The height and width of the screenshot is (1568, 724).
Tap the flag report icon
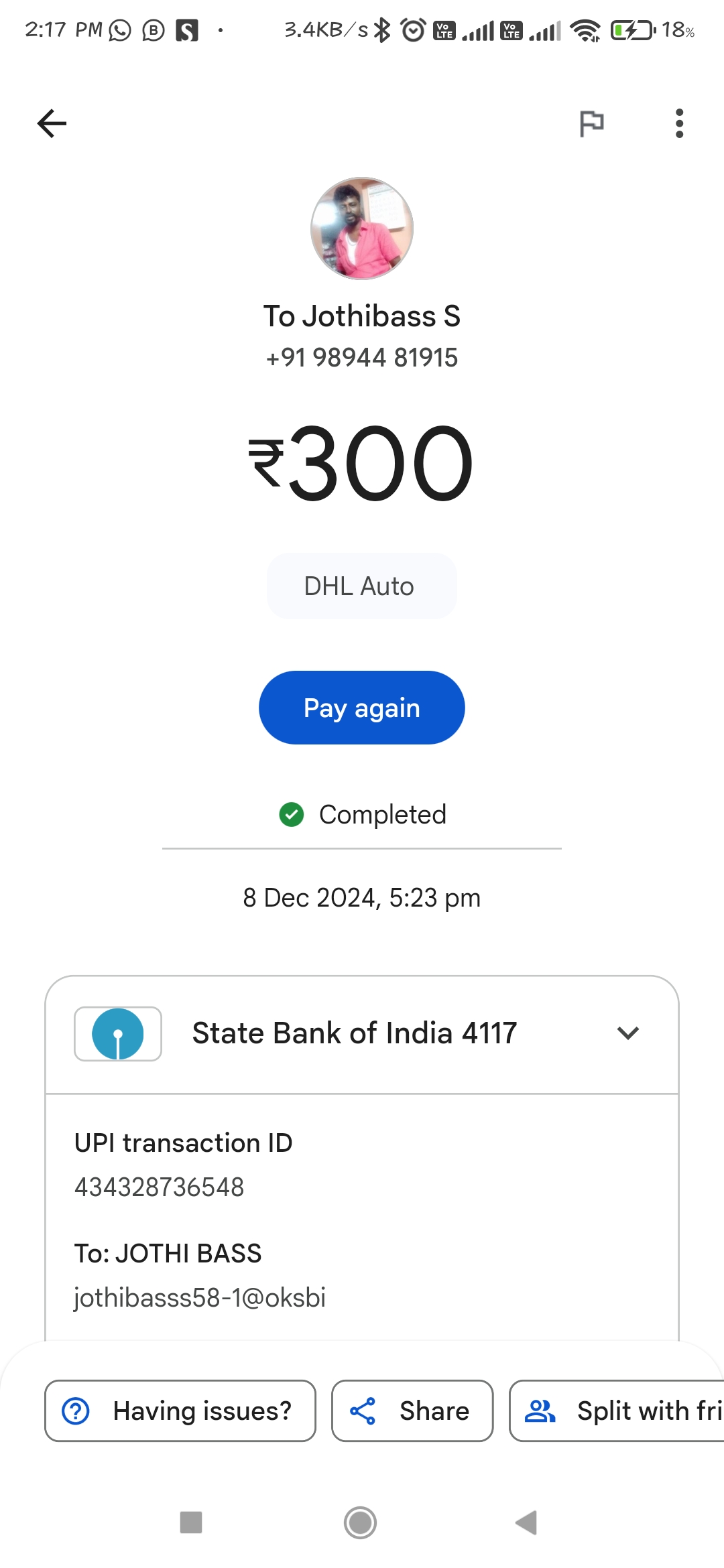(591, 123)
